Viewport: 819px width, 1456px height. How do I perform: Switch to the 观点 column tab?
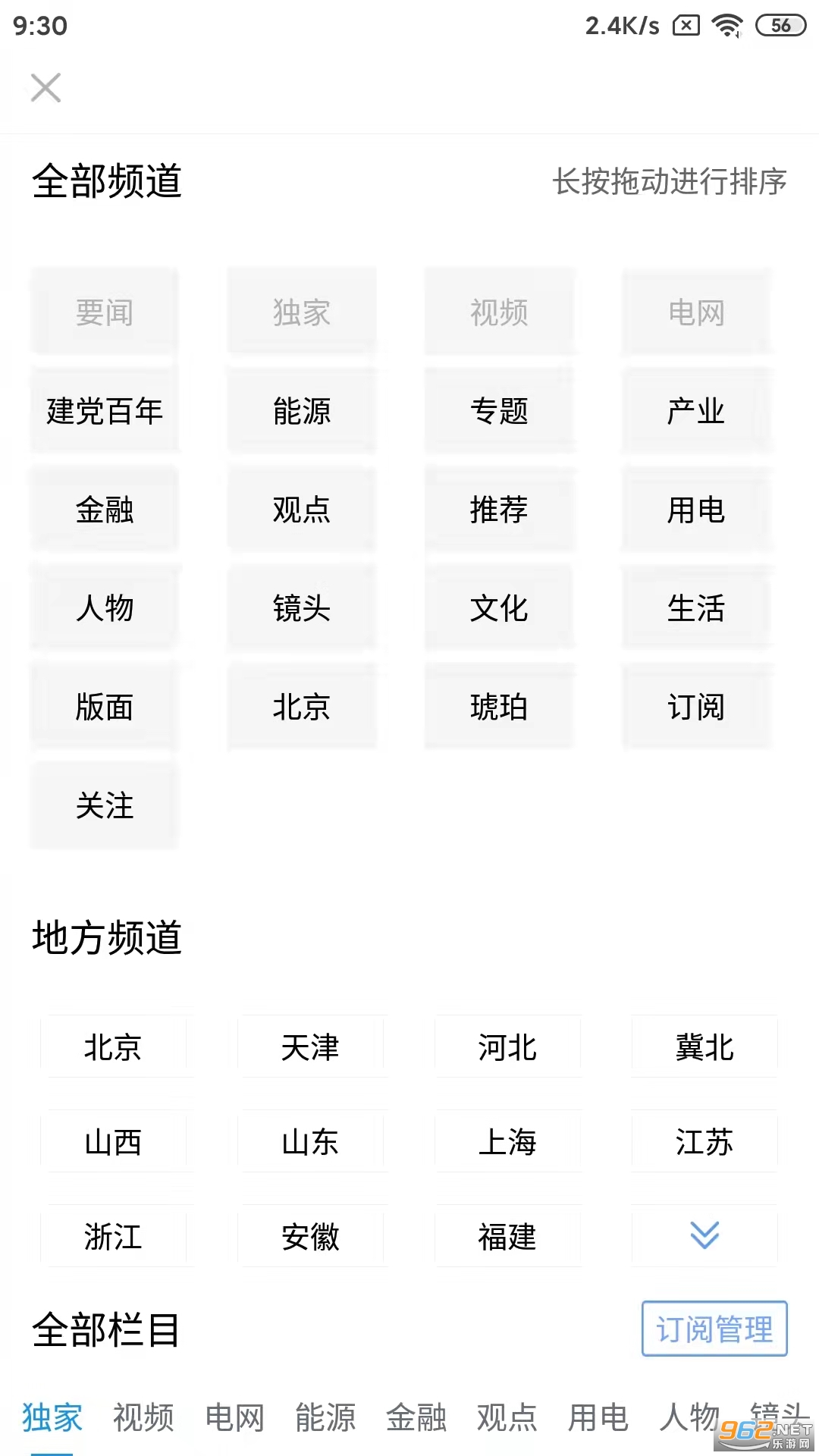click(x=507, y=1417)
